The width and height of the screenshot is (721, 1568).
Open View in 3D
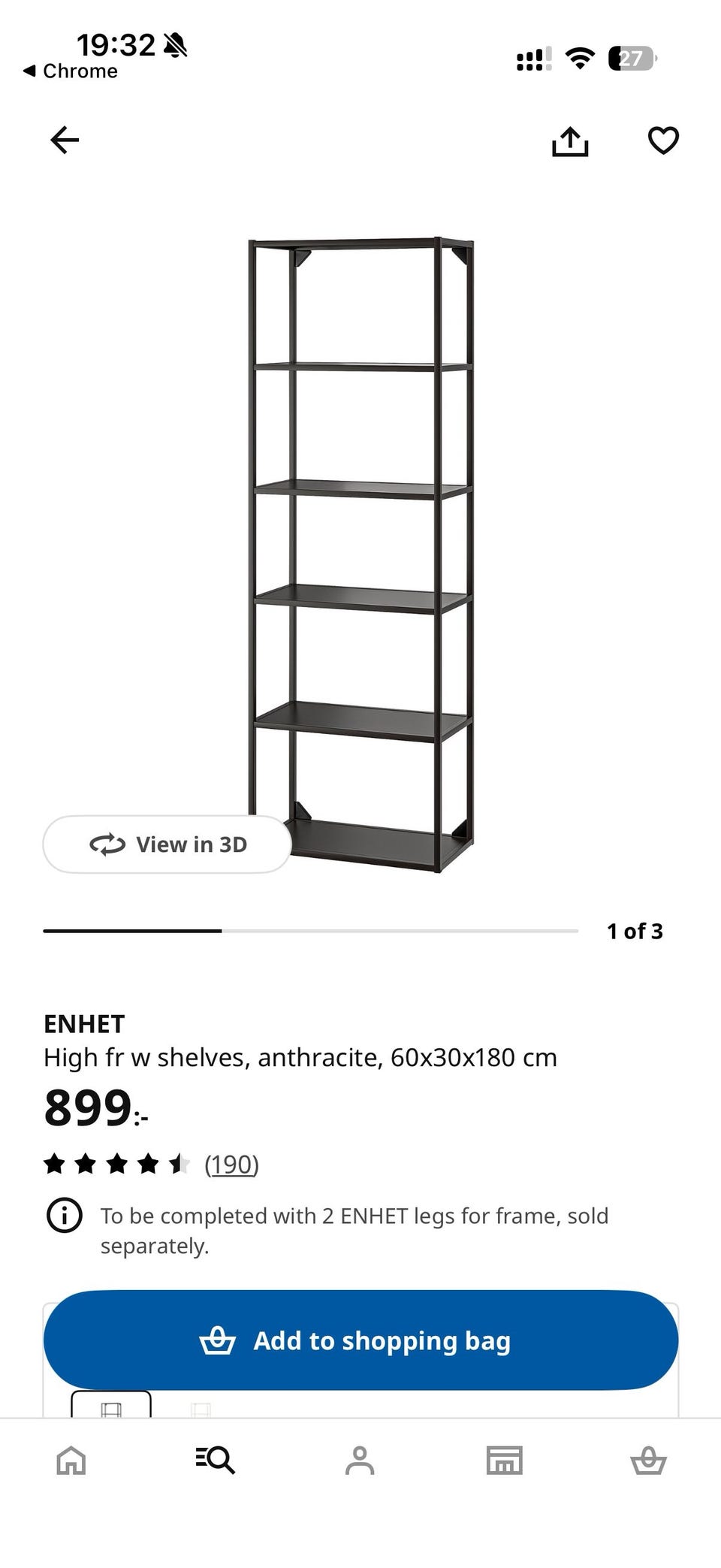tap(167, 844)
